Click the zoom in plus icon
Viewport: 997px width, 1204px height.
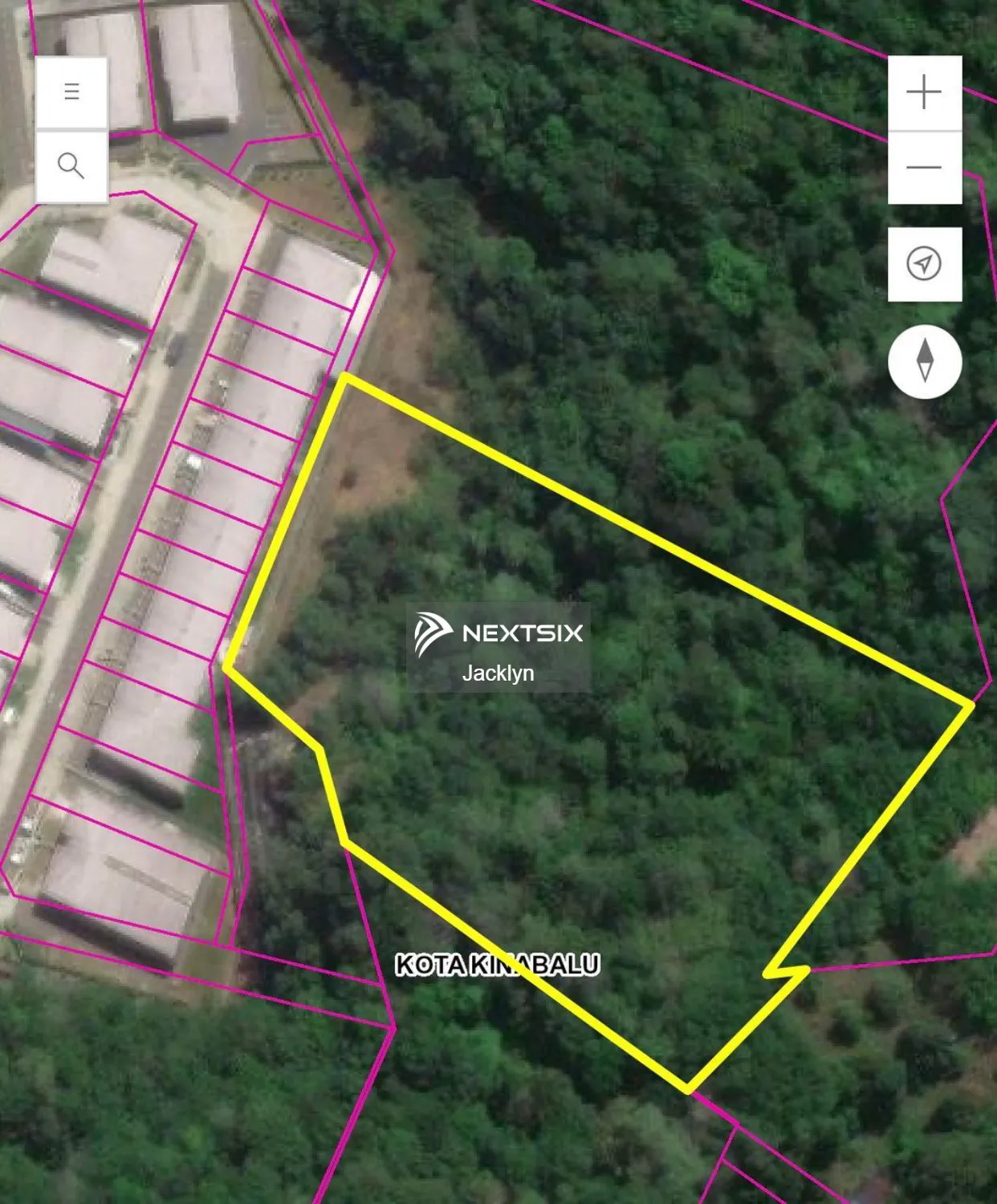click(923, 91)
